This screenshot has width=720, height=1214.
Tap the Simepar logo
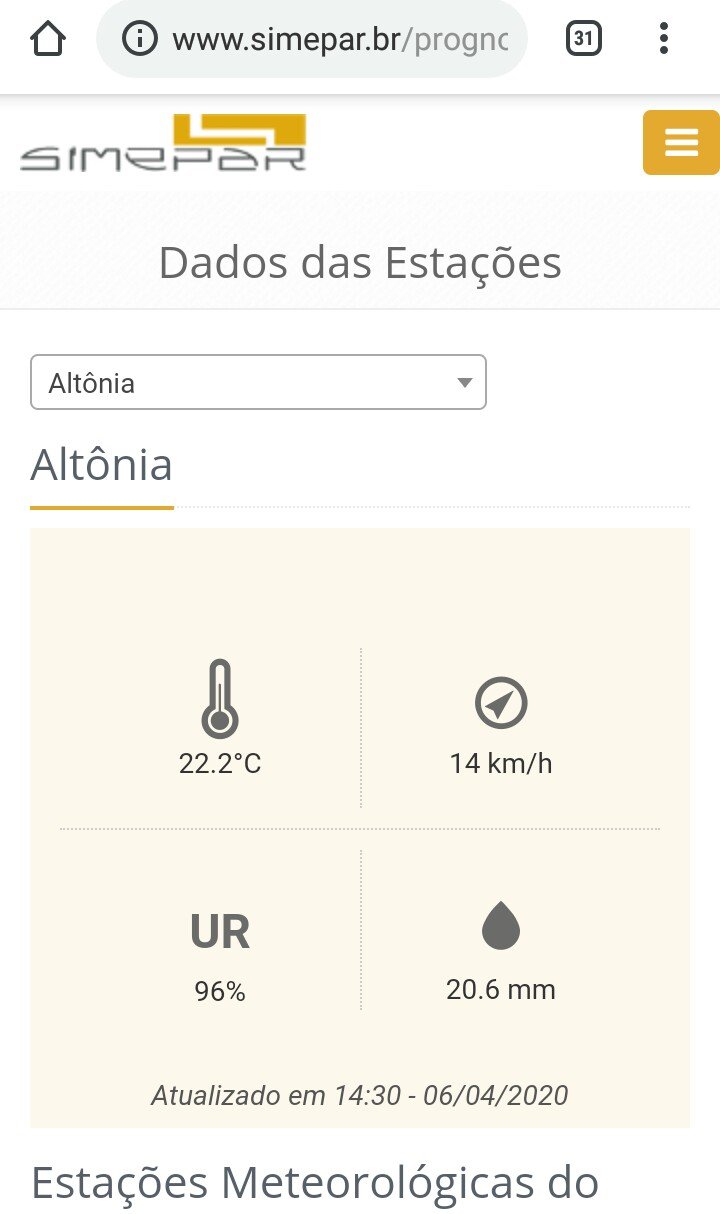point(163,143)
